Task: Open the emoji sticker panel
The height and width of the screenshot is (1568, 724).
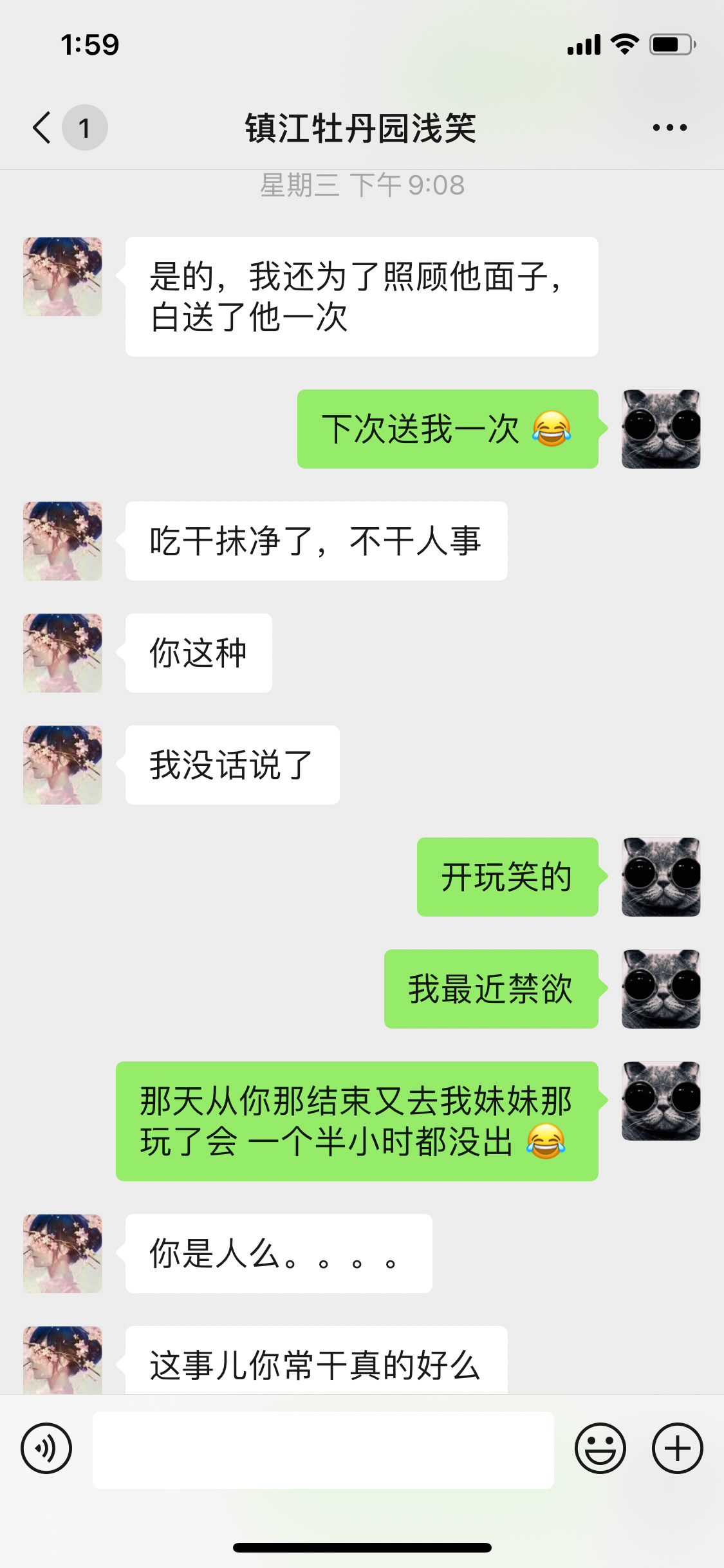Action: pyautogui.click(x=600, y=1448)
